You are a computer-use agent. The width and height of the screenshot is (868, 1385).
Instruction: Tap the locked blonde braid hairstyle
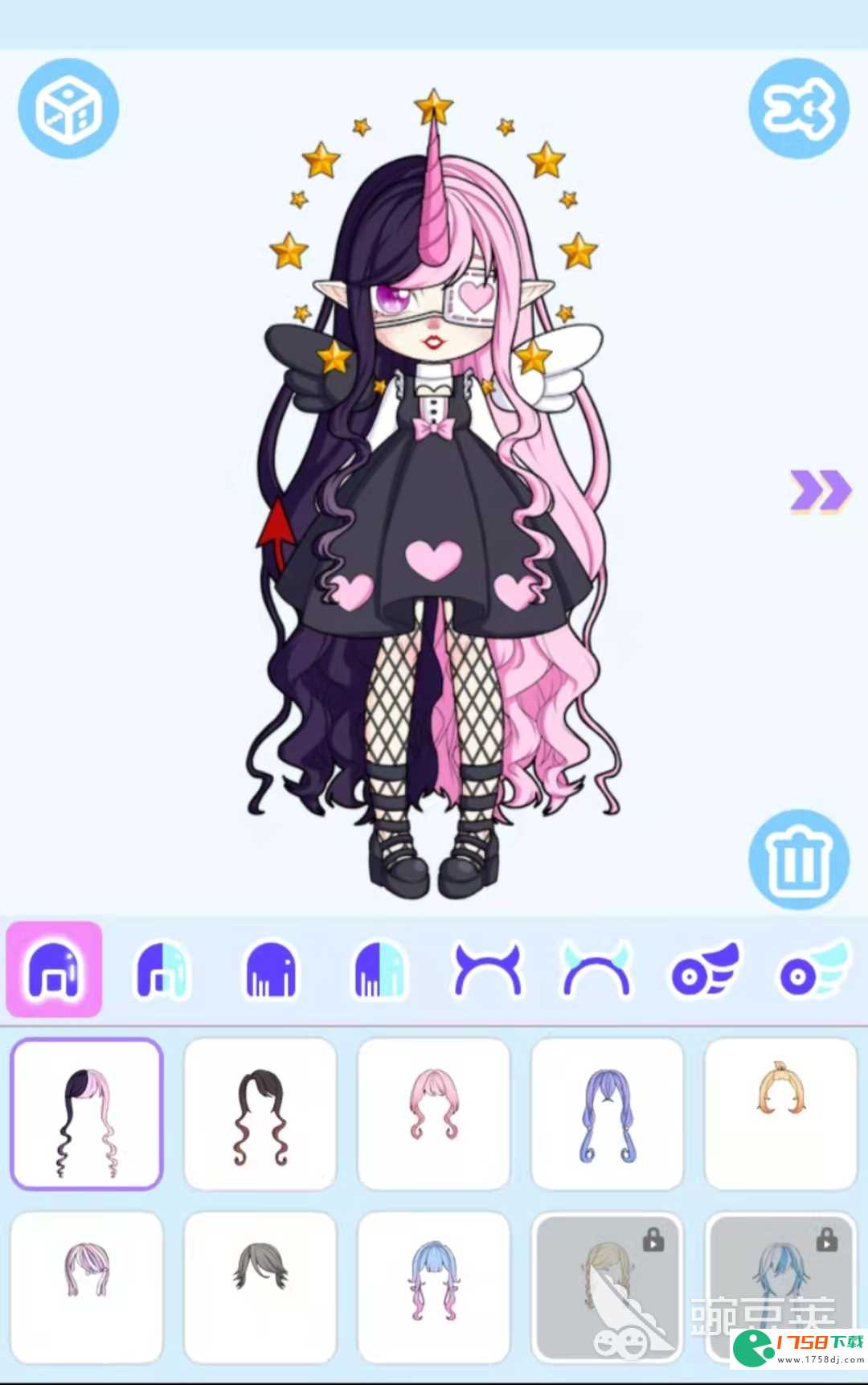tap(607, 1287)
